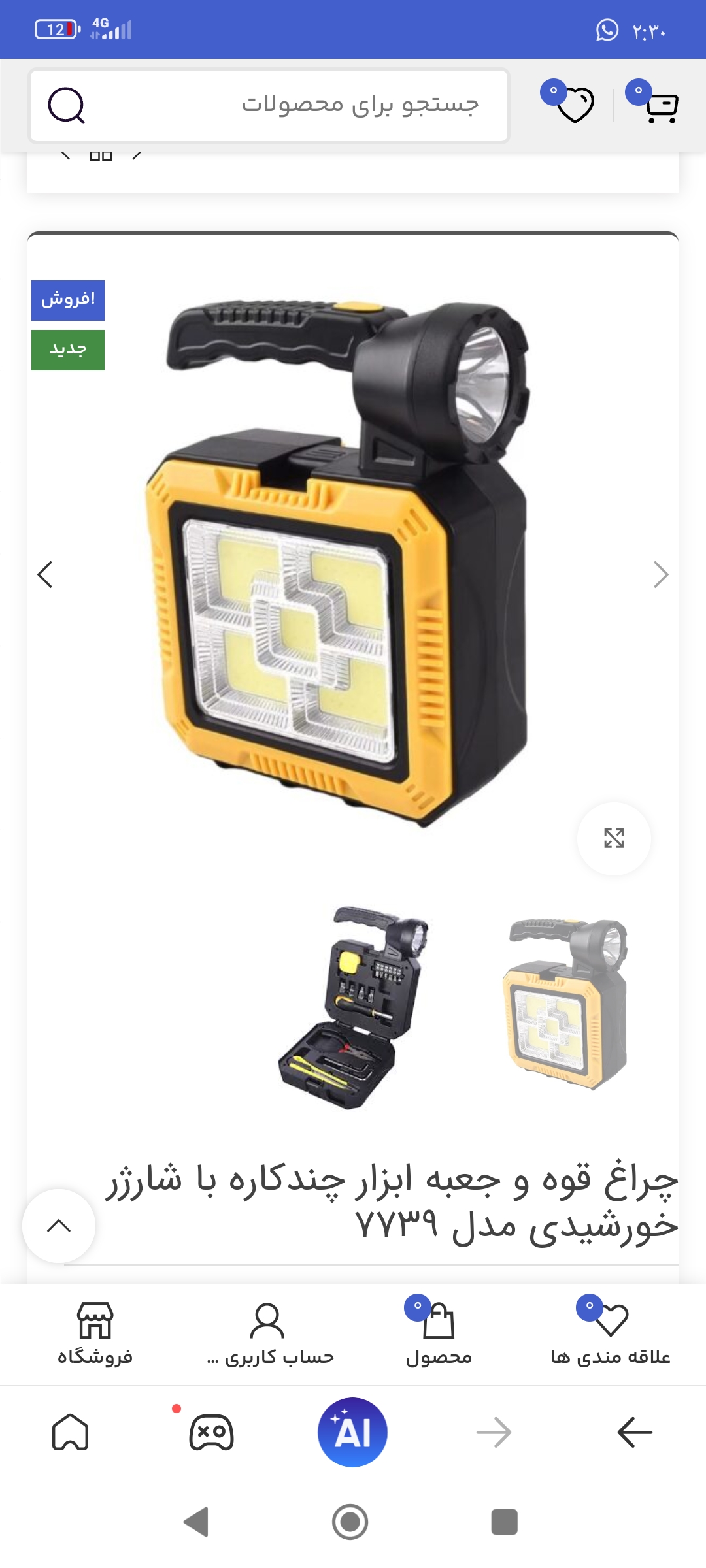
Task: Tap the system home button
Action: 350,1522
